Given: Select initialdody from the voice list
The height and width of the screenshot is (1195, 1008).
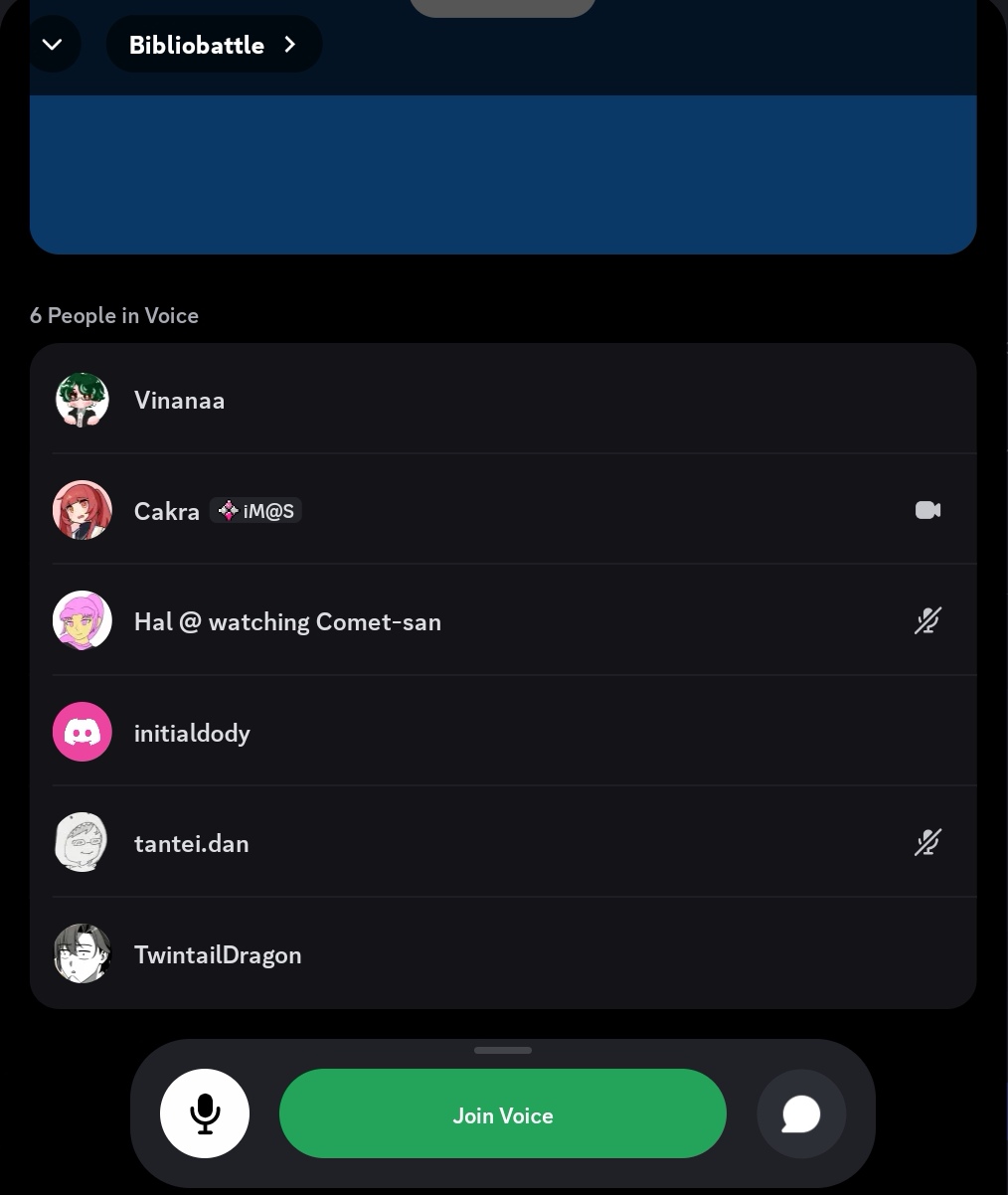Looking at the screenshot, I should pos(192,734).
